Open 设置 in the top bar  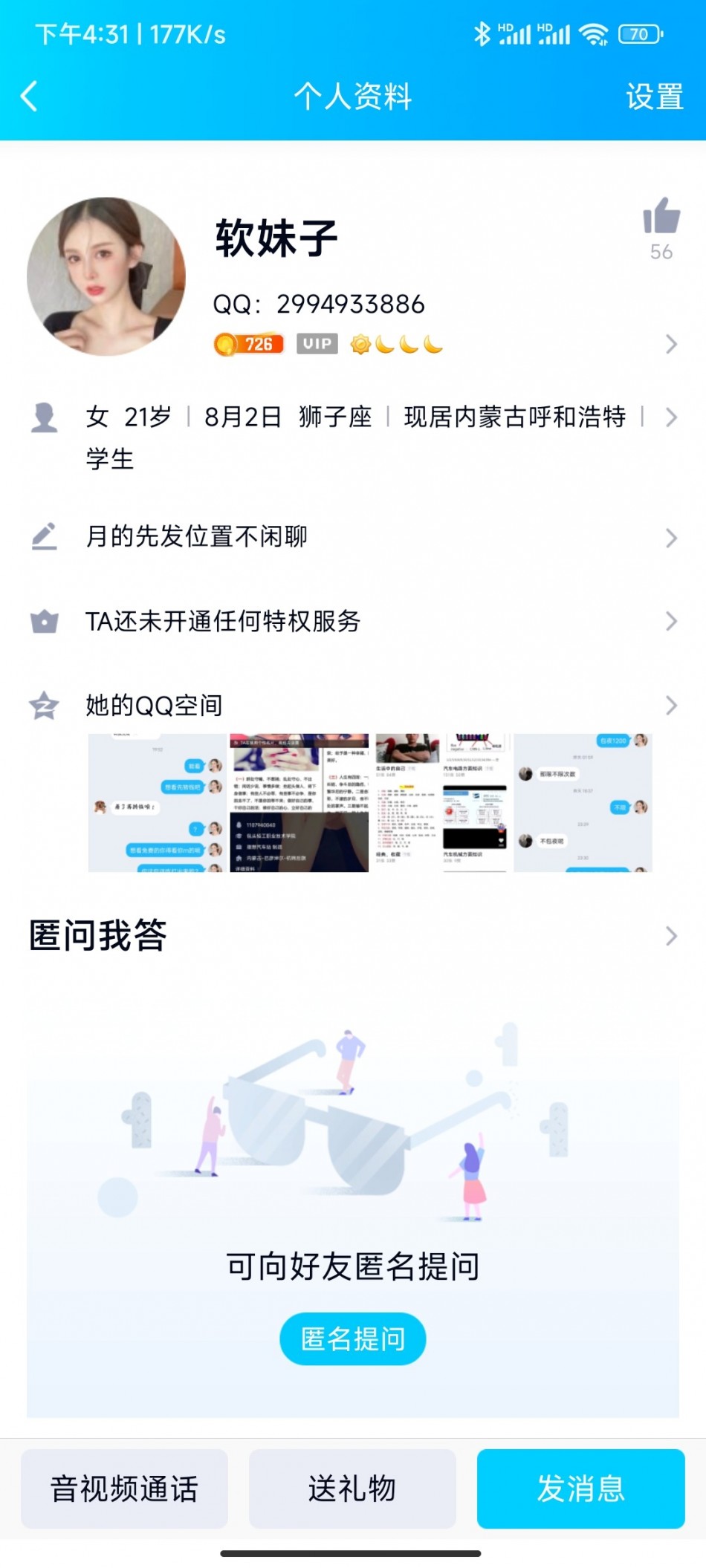(x=654, y=97)
